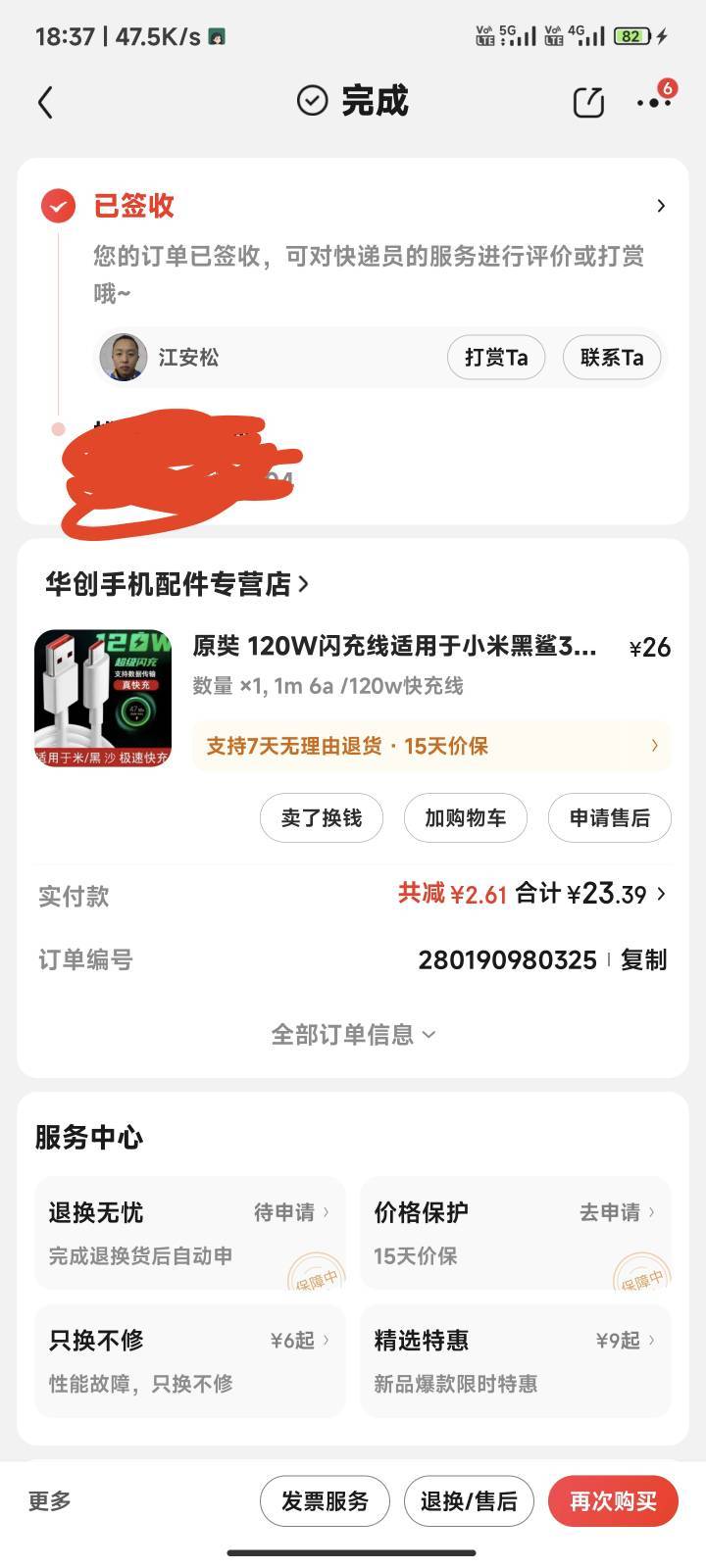Share this order with the share icon
The width and height of the screenshot is (706, 1568).
coord(588,102)
